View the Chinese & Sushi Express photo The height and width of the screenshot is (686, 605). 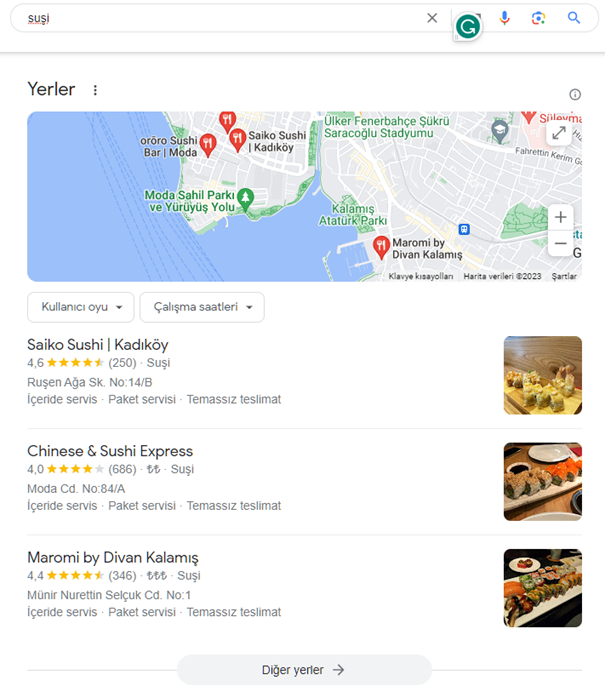click(x=542, y=481)
